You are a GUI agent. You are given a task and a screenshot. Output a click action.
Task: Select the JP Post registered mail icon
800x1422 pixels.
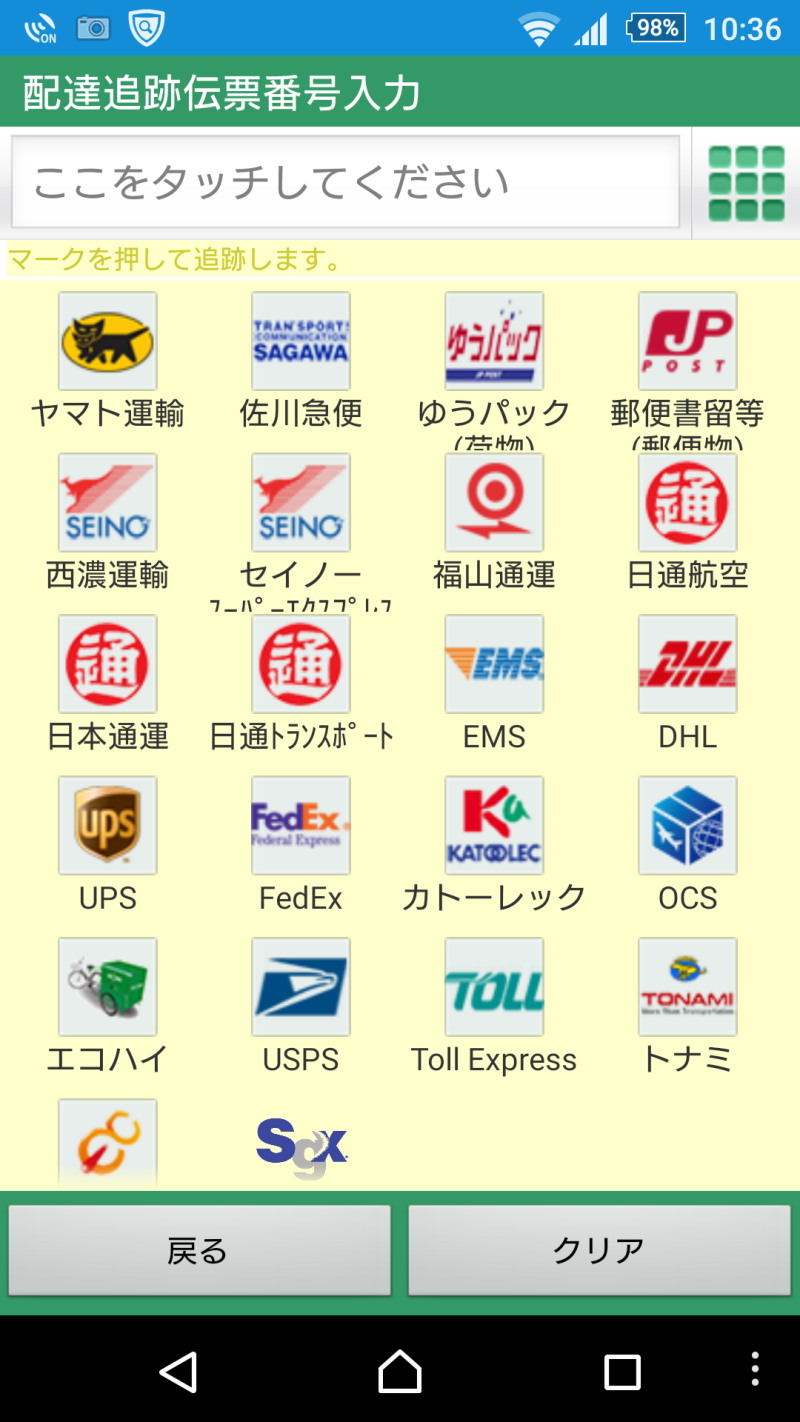click(x=687, y=340)
